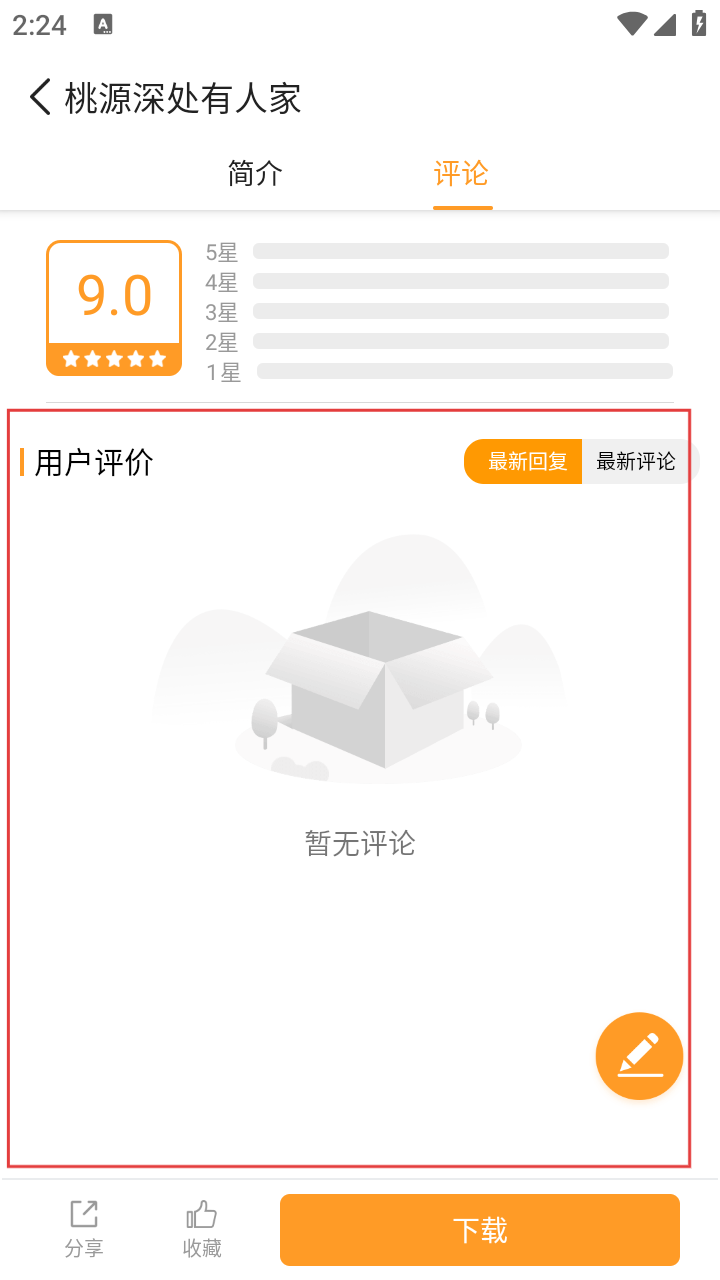Write a new review with pencil button
Image resolution: width=720 pixels, height=1280 pixels.
[639, 1056]
